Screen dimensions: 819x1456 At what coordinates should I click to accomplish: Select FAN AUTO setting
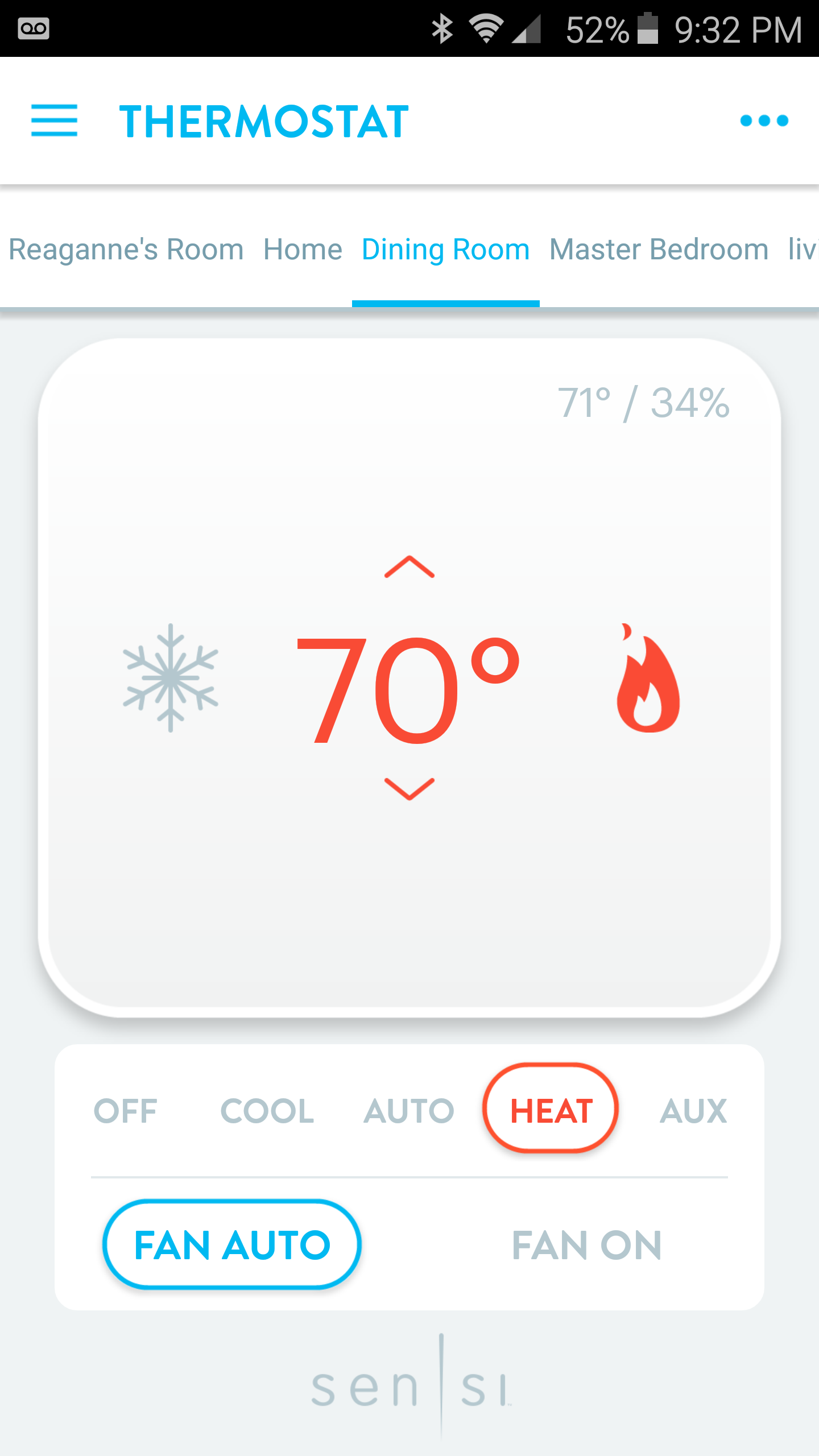[232, 1244]
